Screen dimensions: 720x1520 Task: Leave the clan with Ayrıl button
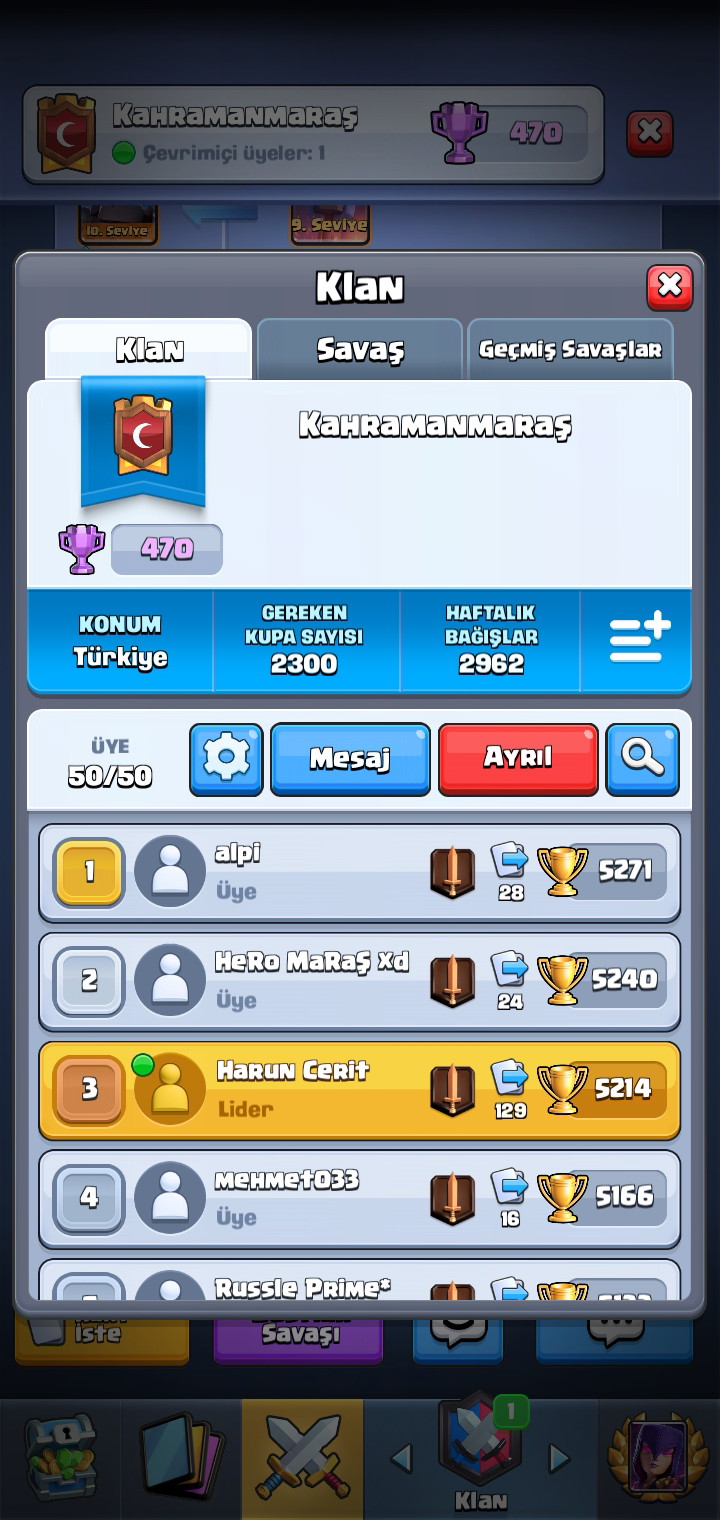(x=518, y=760)
